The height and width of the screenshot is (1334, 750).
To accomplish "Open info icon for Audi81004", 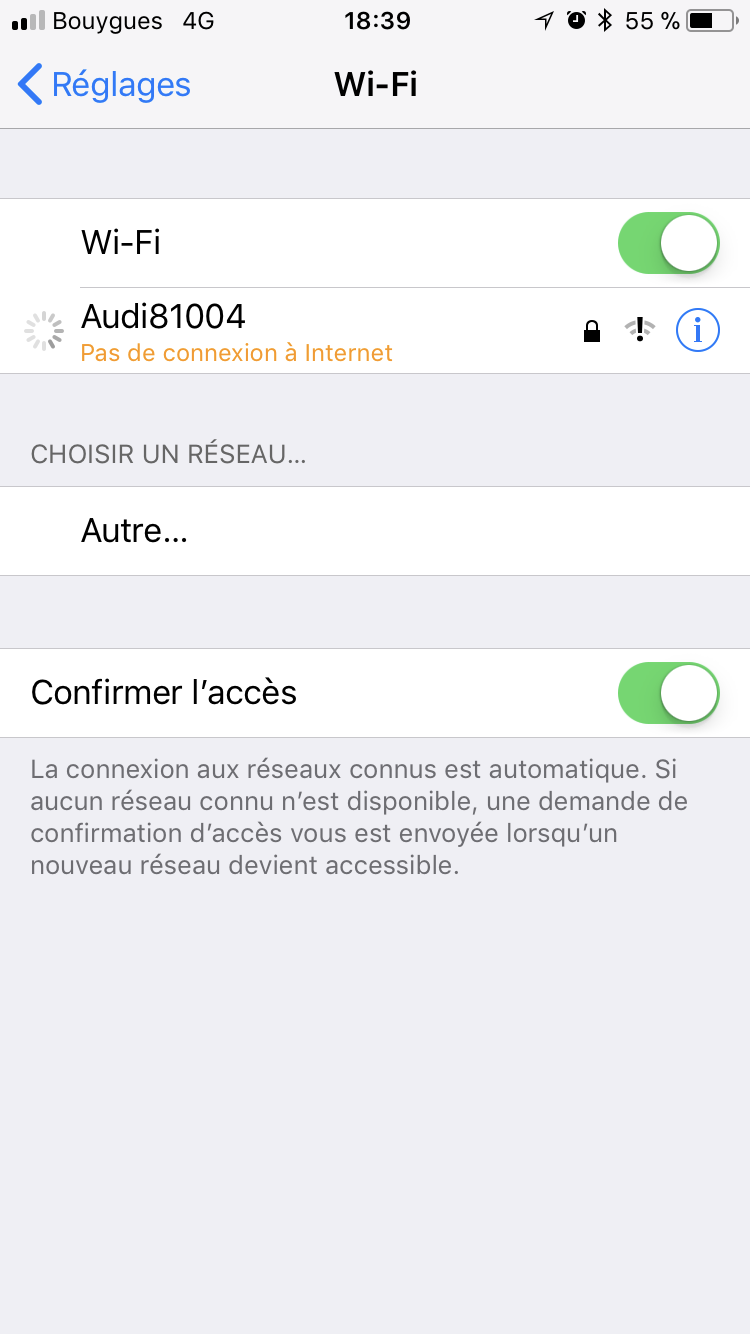I will click(x=697, y=330).
